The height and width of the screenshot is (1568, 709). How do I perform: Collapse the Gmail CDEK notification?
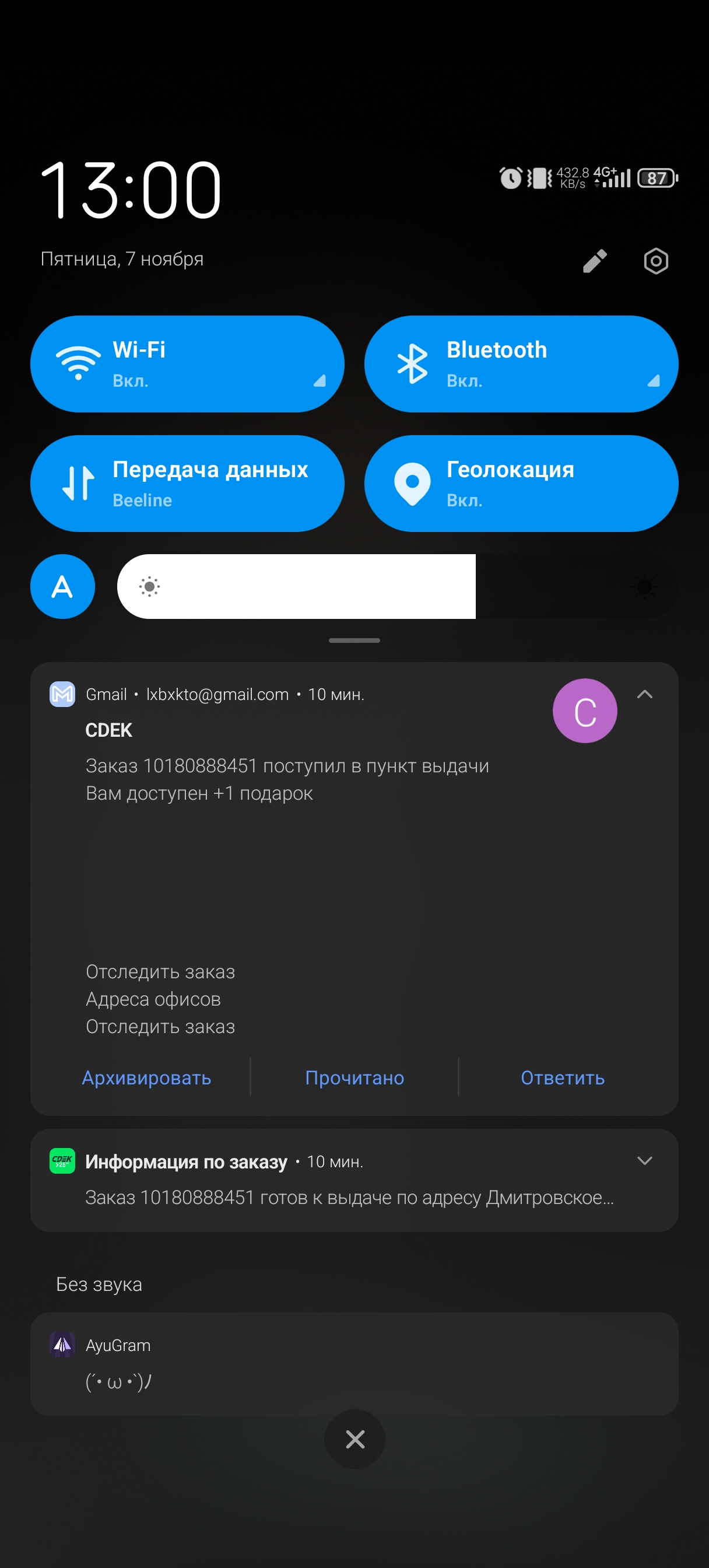tap(644, 695)
